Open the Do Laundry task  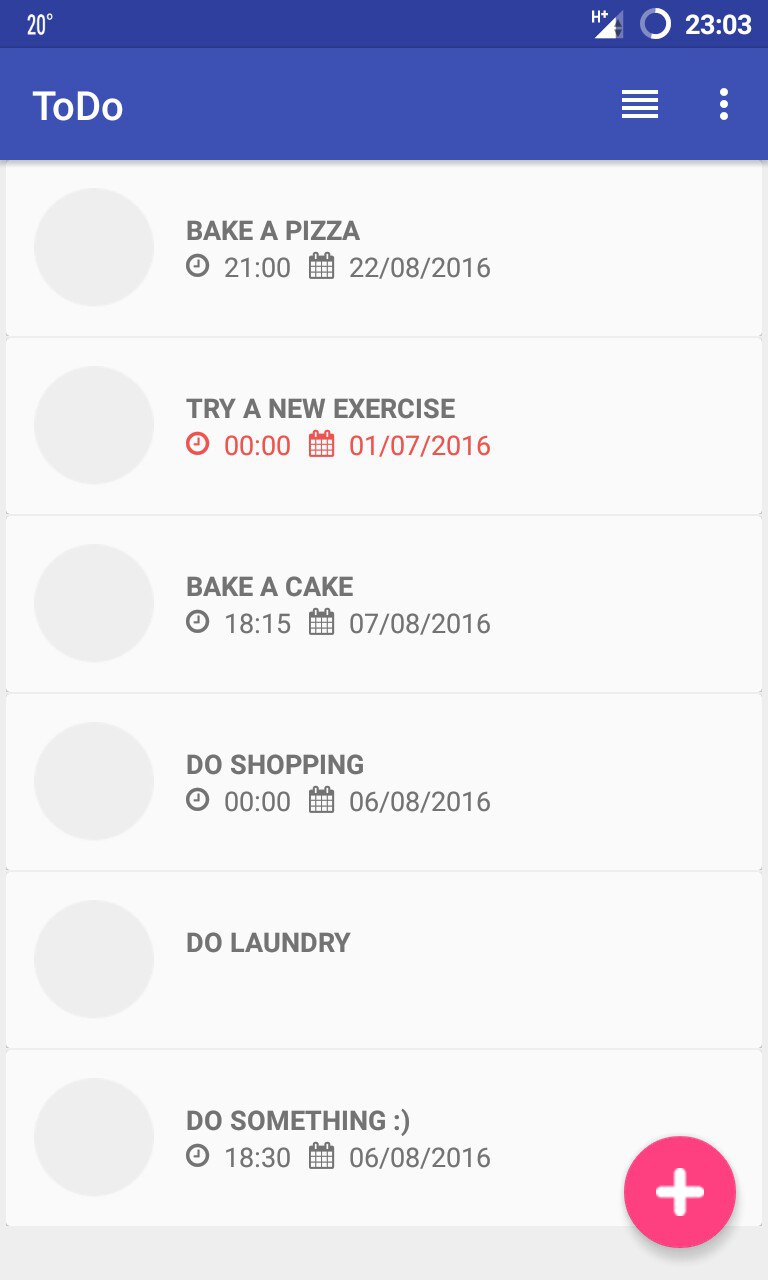click(384, 960)
